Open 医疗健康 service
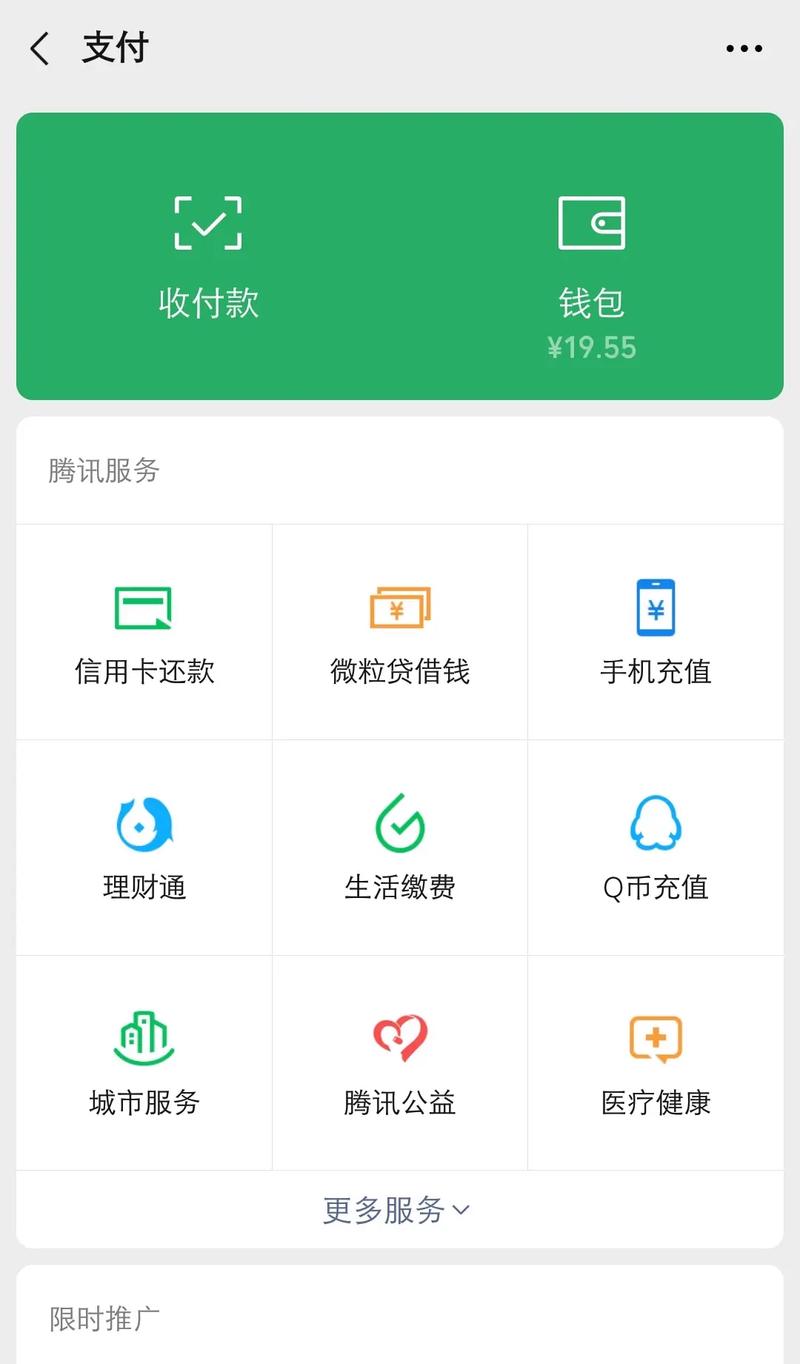 coord(656,1063)
